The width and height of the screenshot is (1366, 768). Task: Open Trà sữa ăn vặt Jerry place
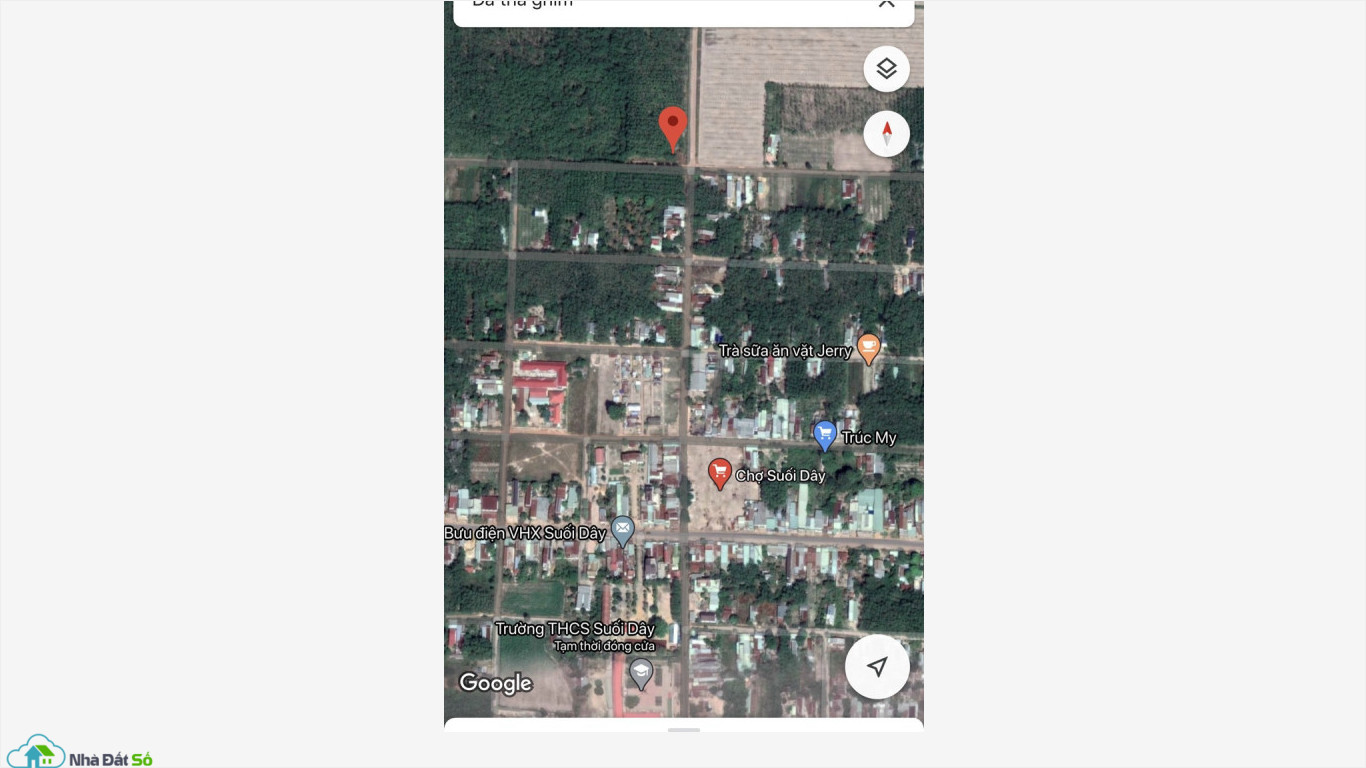tap(868, 348)
